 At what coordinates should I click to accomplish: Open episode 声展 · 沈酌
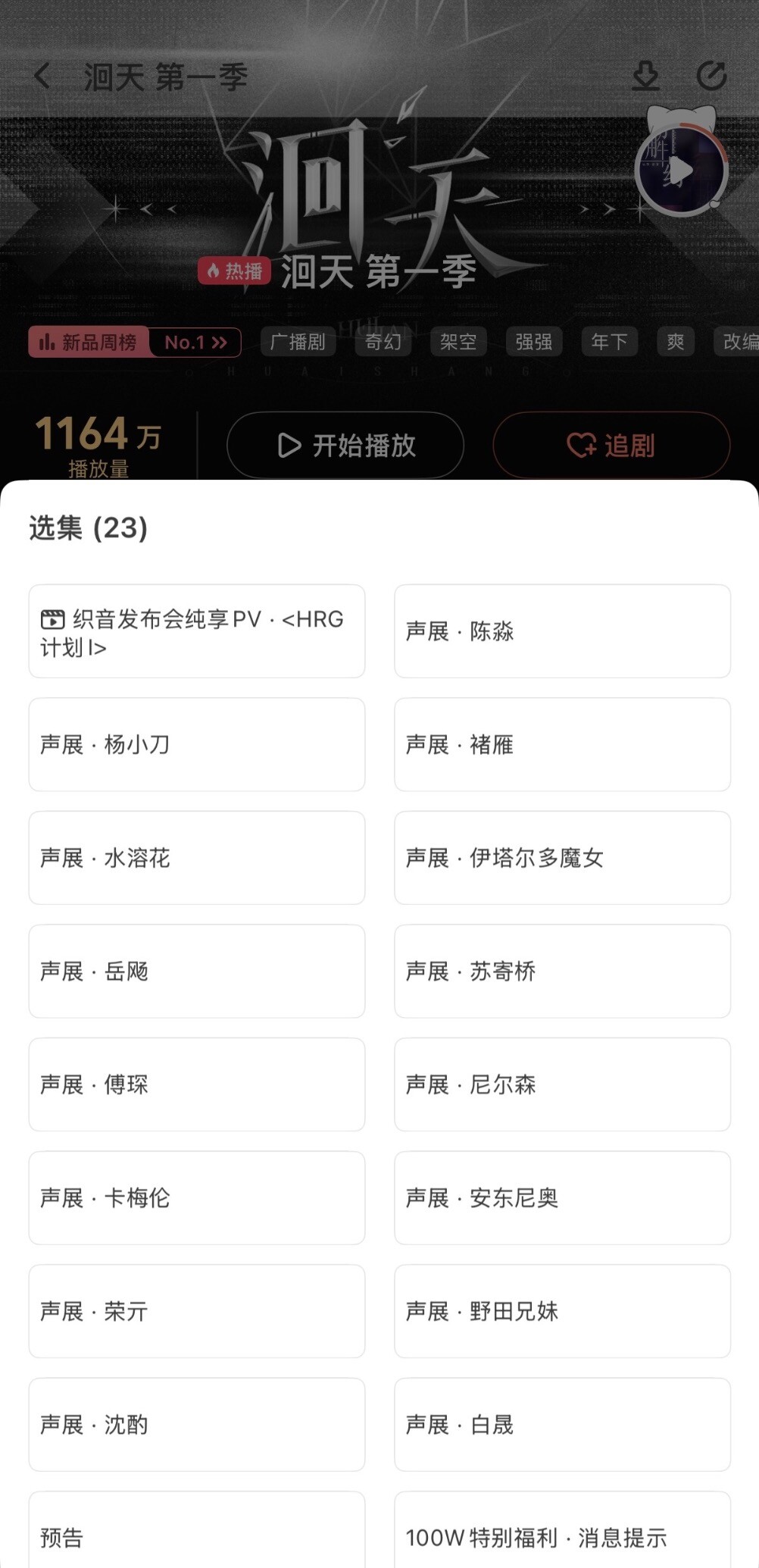click(x=197, y=1425)
